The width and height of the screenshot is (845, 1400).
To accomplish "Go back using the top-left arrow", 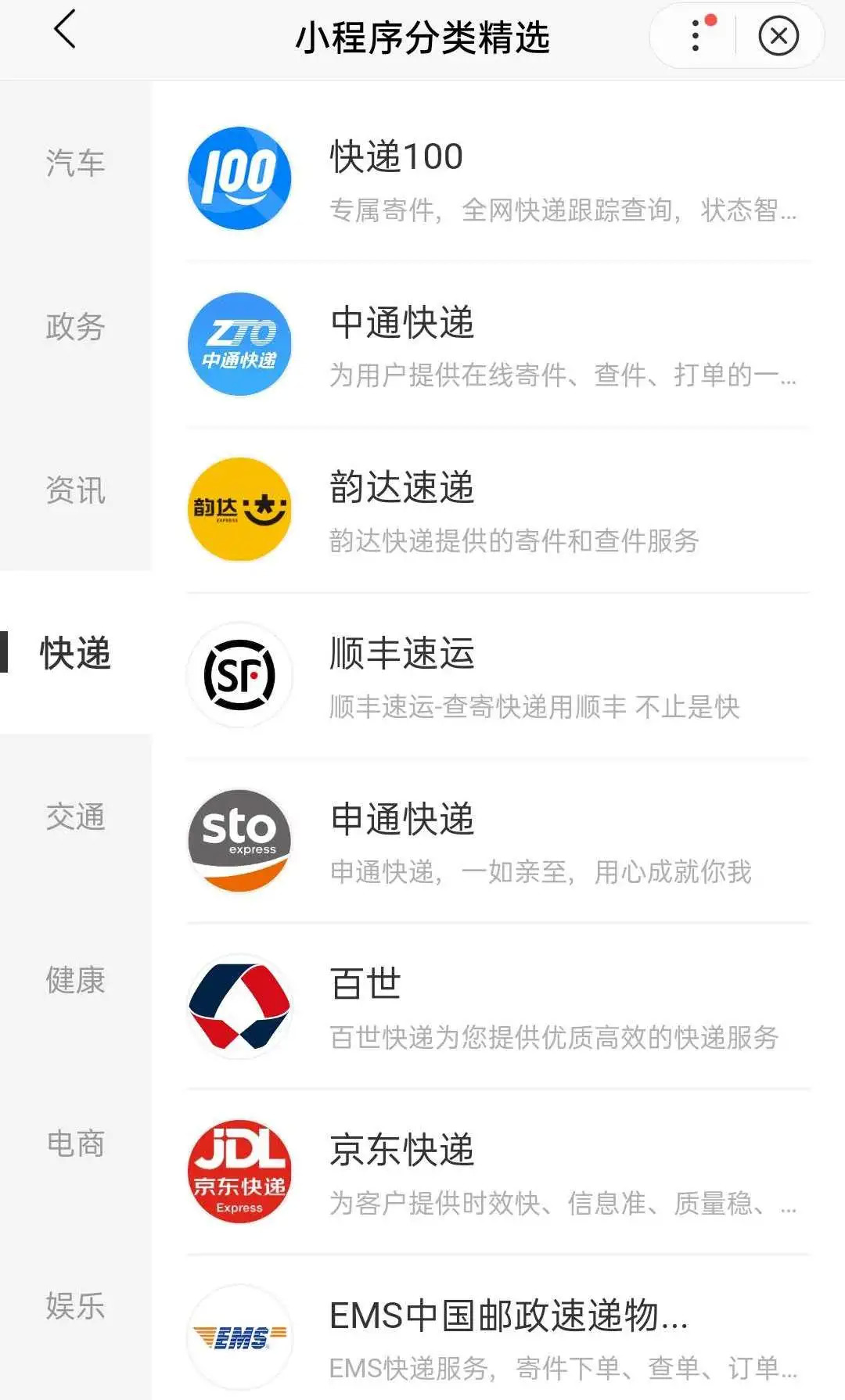I will click(x=66, y=31).
